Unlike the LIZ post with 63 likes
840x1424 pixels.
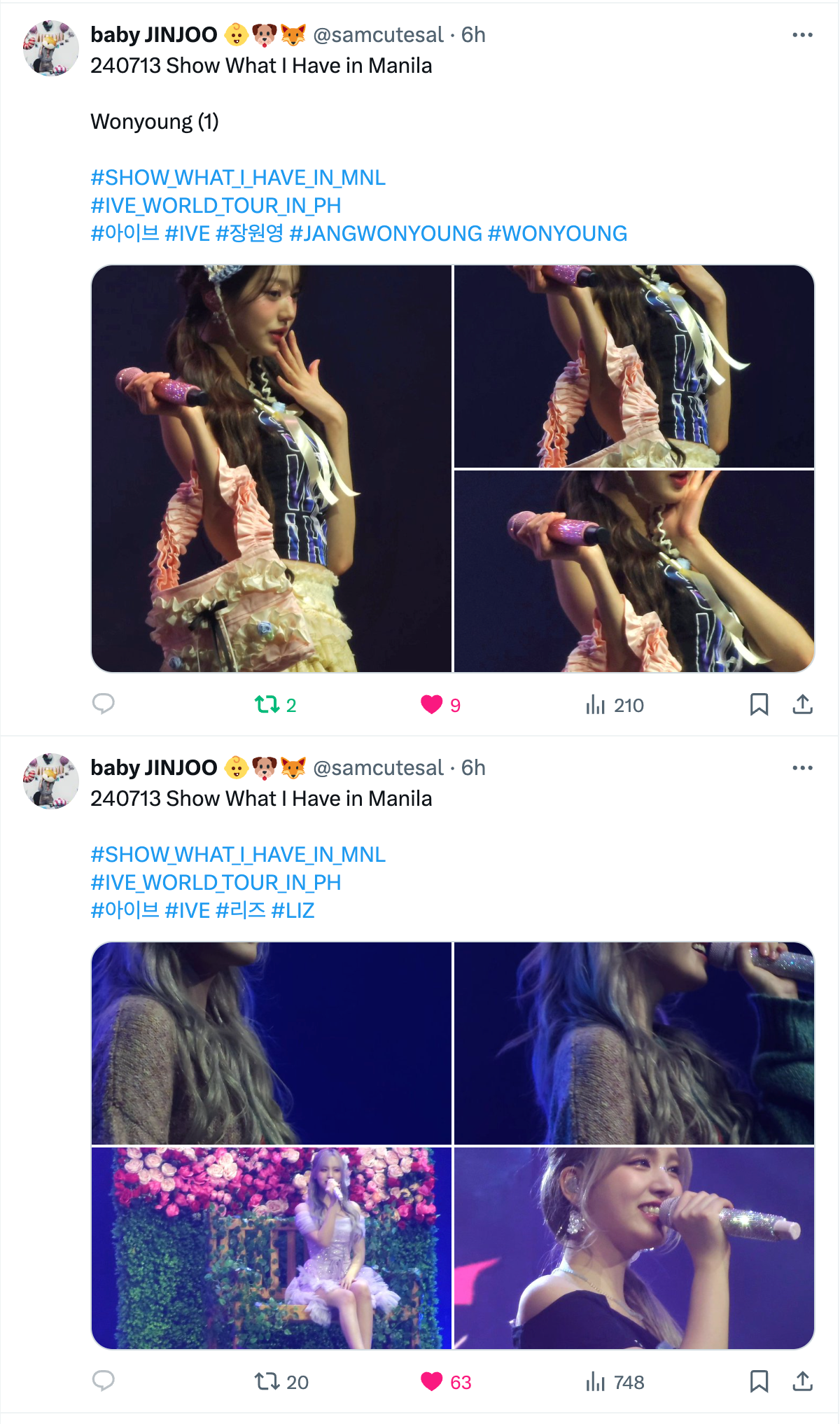point(432,1381)
